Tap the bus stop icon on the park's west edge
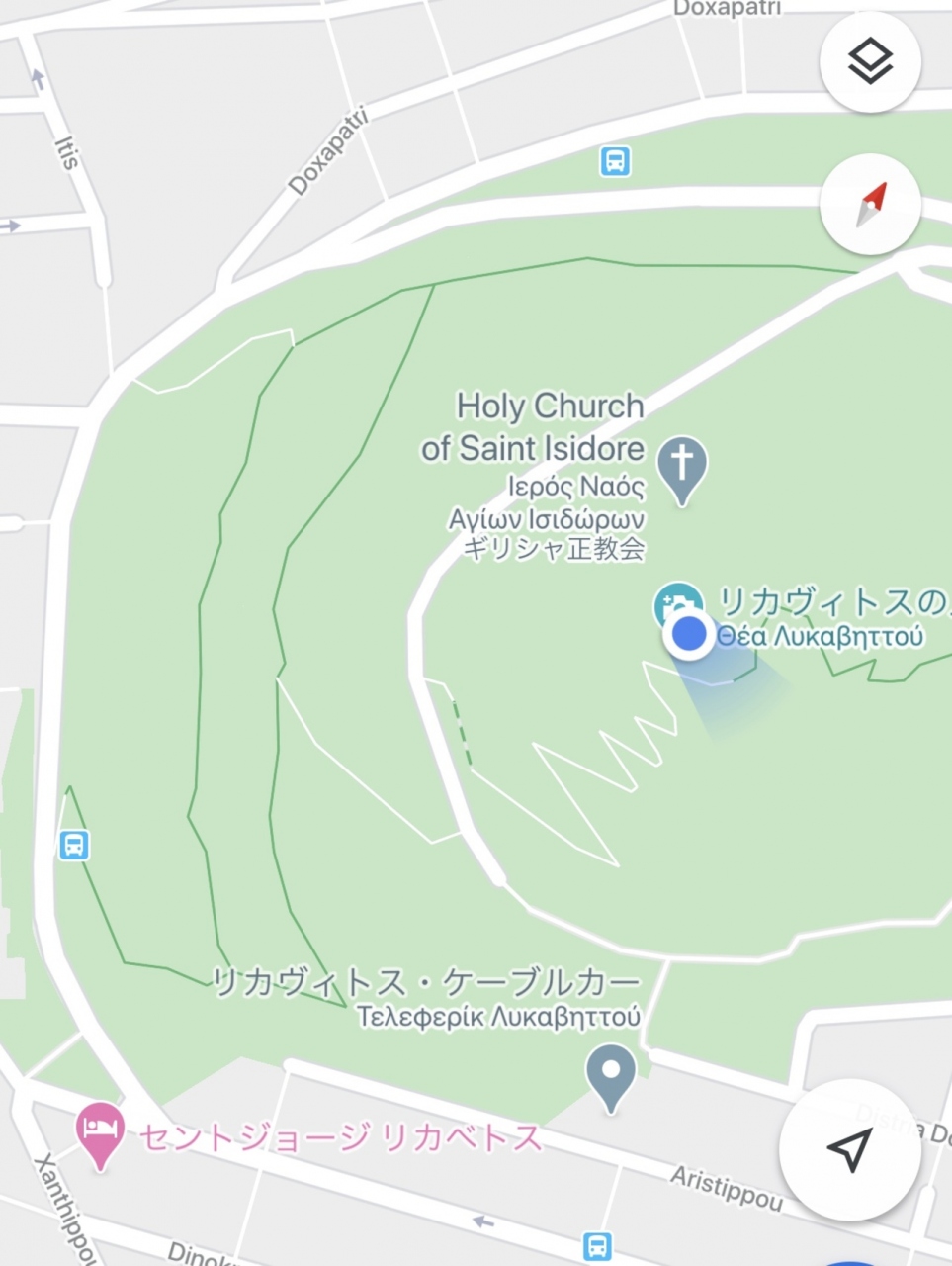The image size is (952, 1266). pos(73,846)
